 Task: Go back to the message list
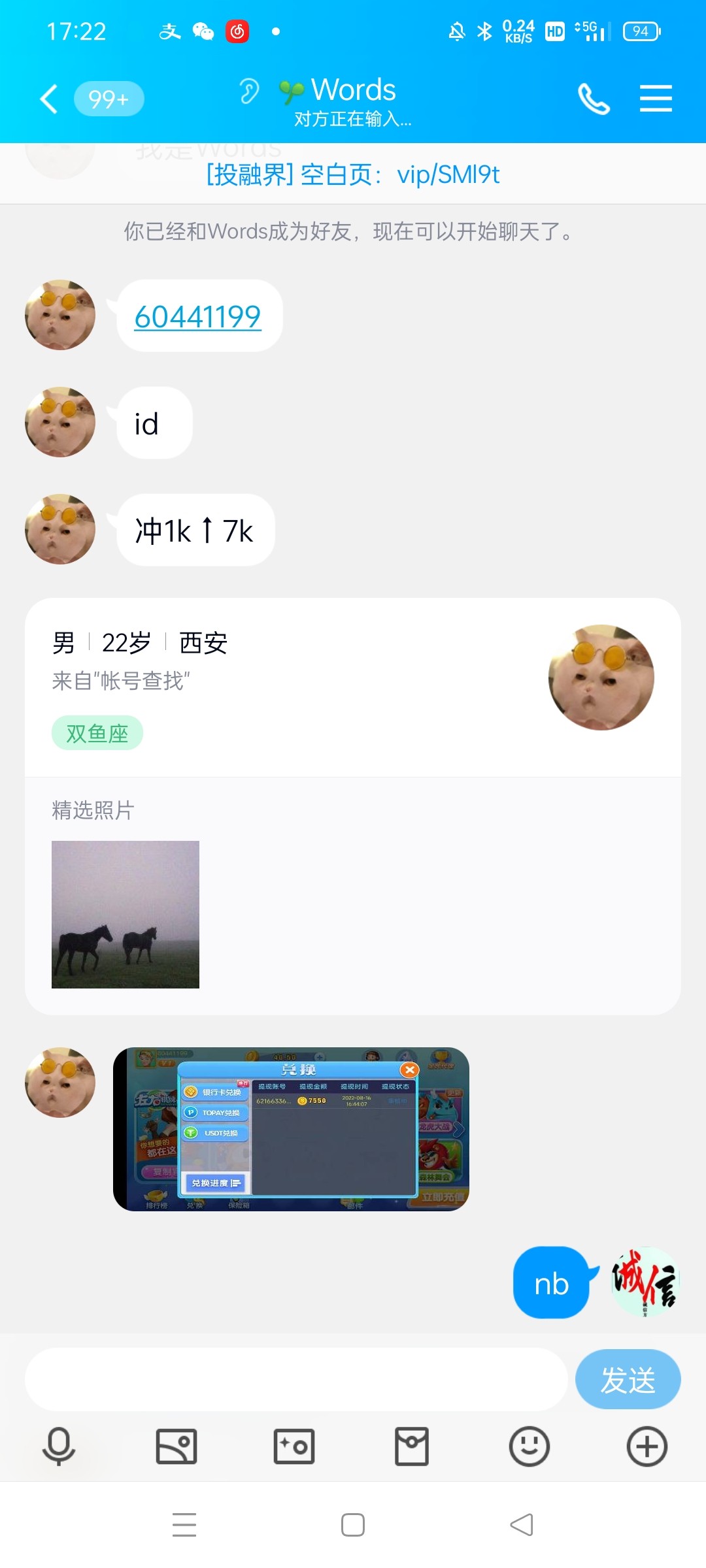pos(50,99)
